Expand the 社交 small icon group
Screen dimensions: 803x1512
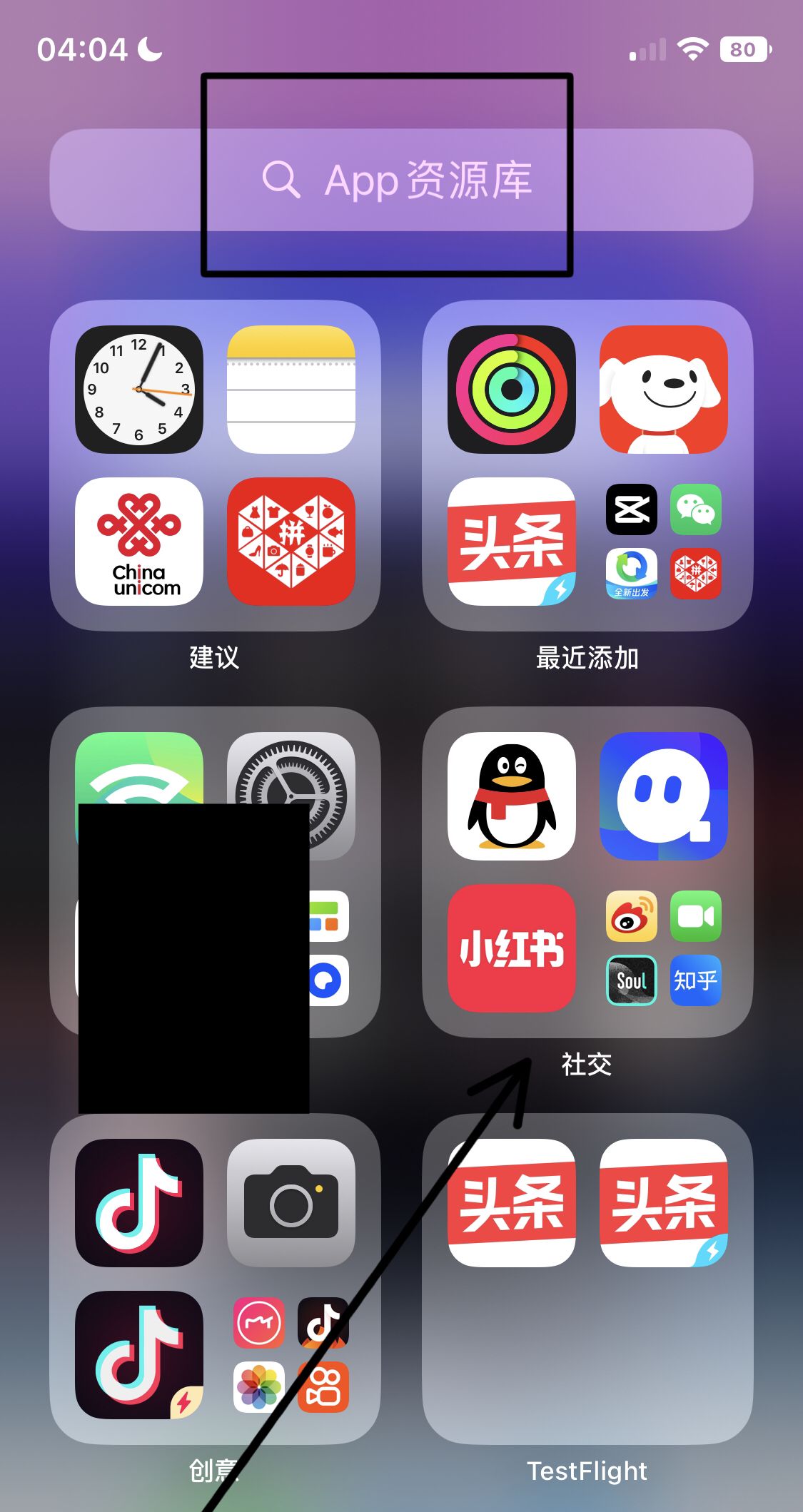[663, 948]
